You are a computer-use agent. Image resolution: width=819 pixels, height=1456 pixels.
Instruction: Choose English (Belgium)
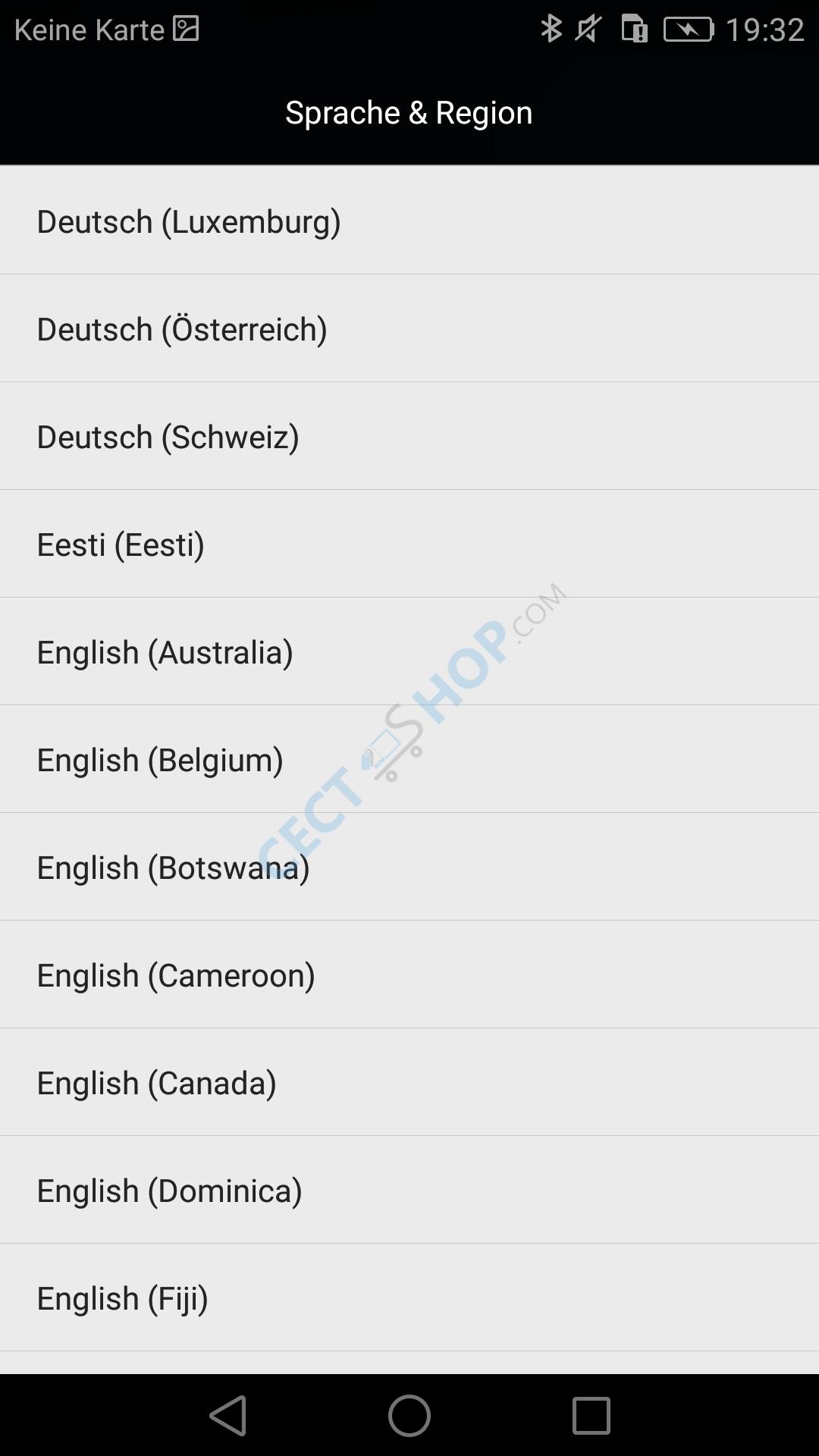coord(409,759)
